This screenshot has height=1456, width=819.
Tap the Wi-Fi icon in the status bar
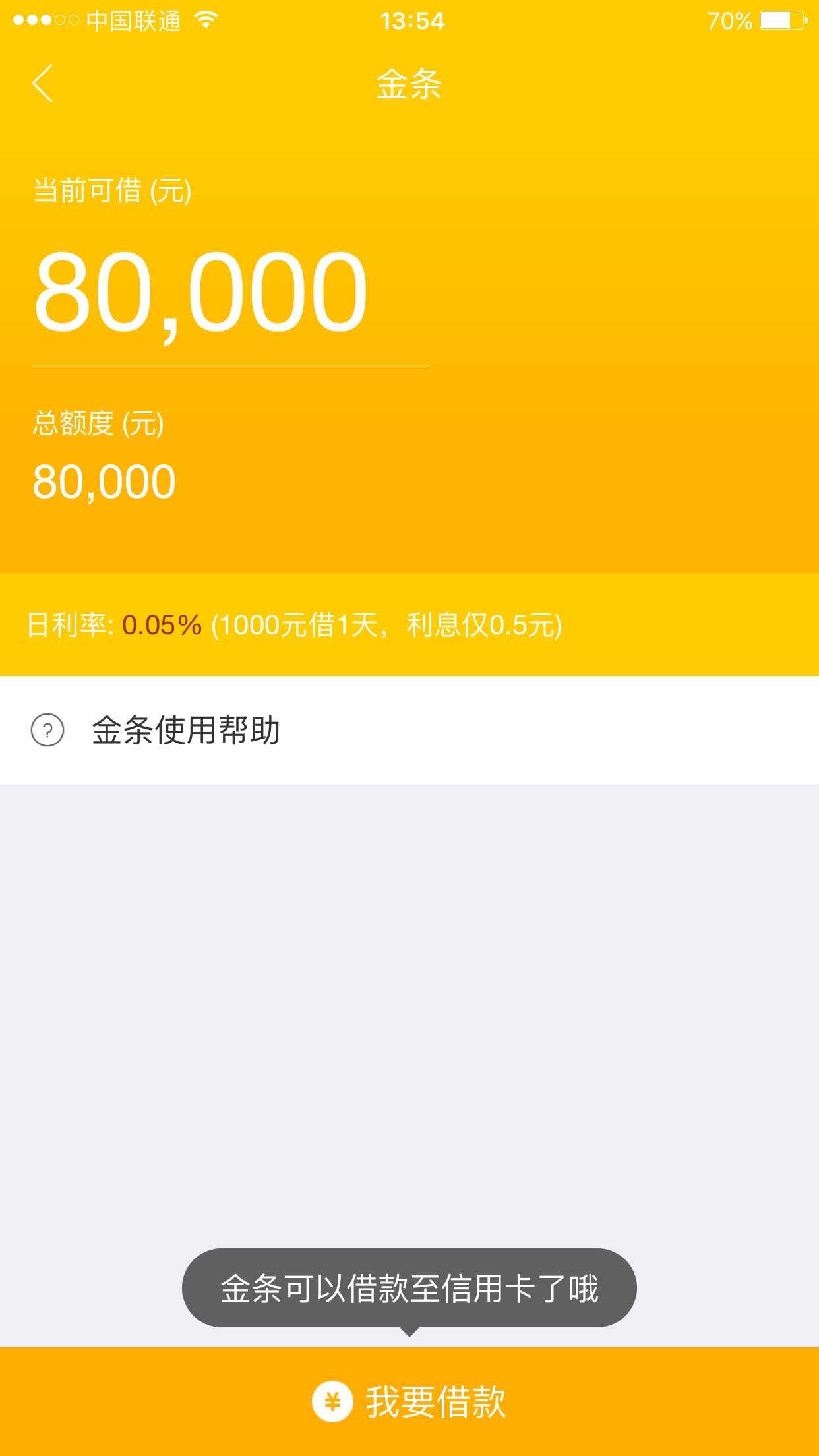tap(206, 21)
